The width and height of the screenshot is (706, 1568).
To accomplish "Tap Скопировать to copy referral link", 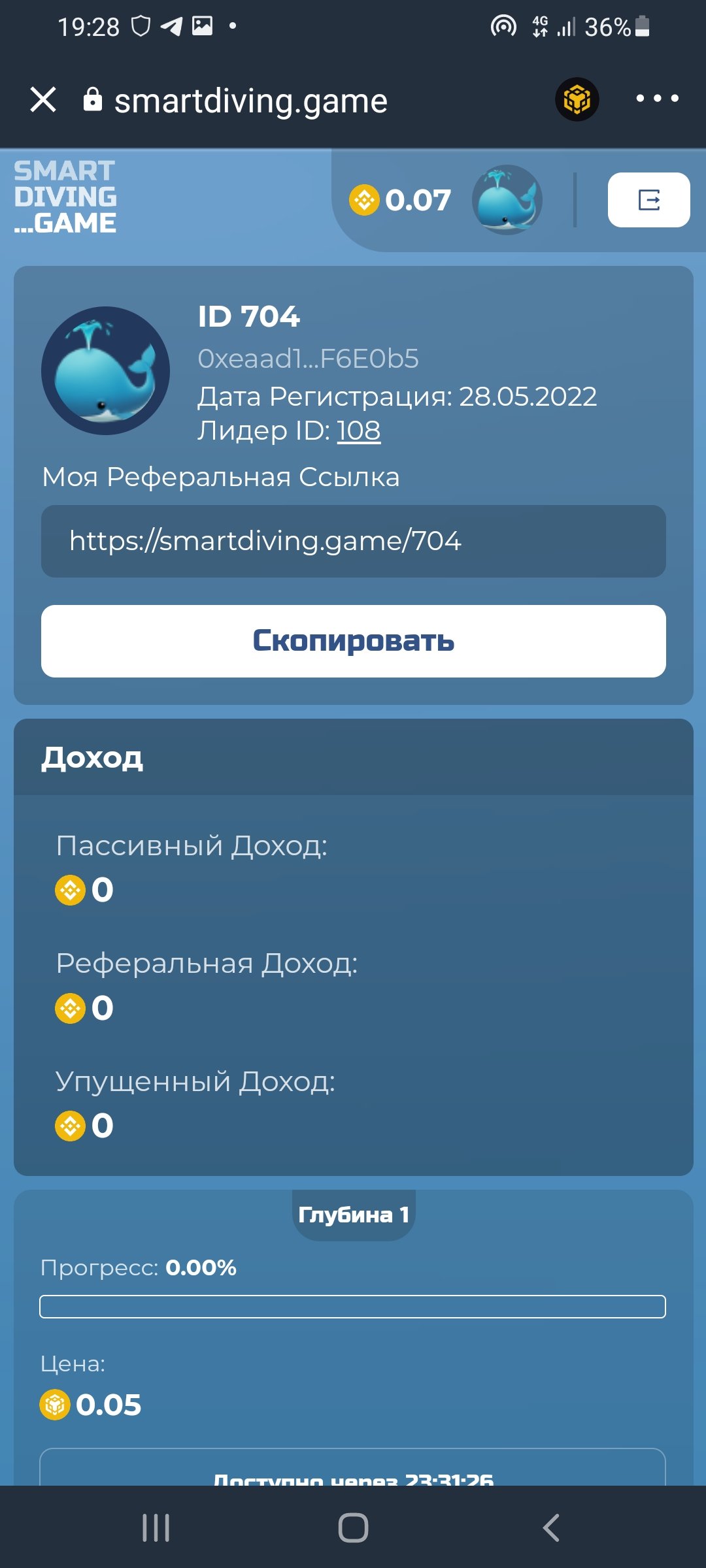I will pos(353,641).
